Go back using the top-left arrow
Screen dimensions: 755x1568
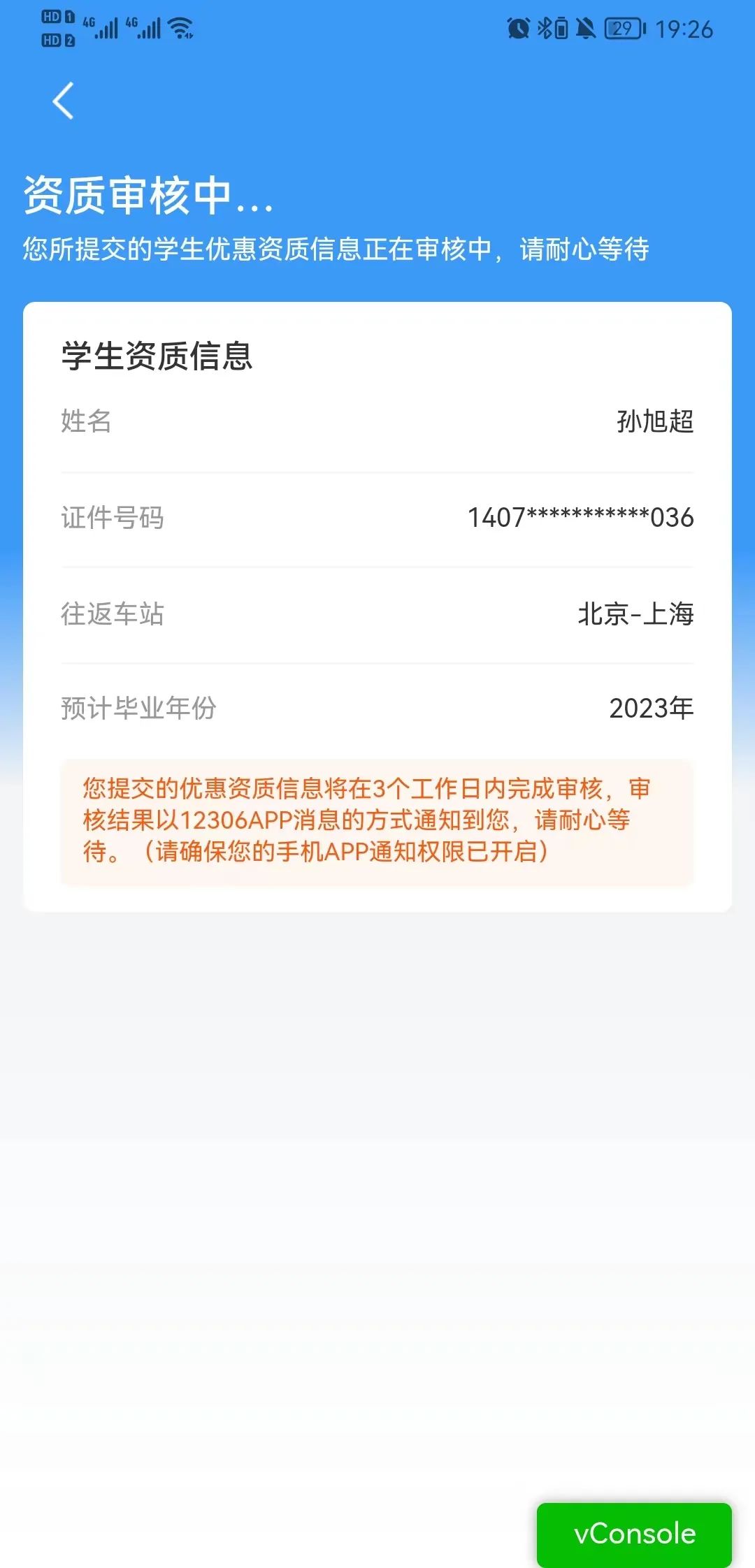(63, 101)
